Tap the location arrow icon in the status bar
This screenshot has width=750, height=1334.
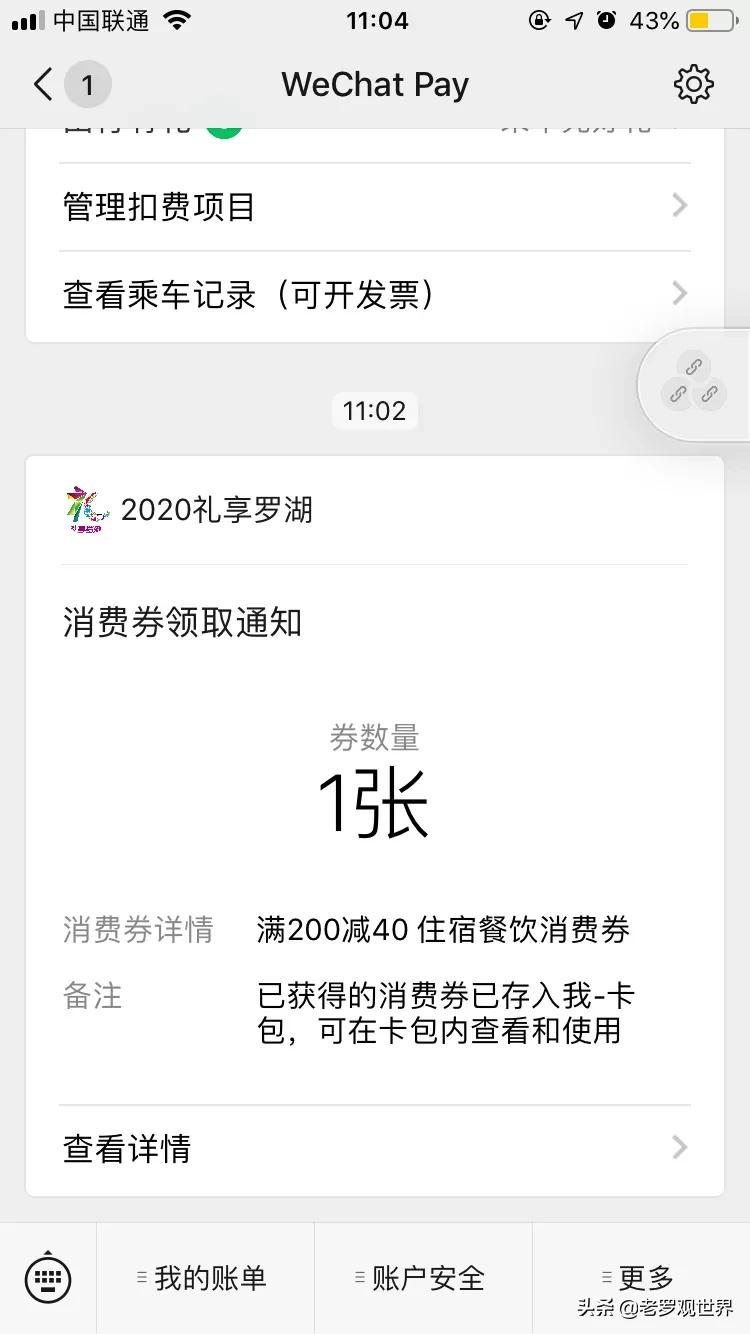572,18
